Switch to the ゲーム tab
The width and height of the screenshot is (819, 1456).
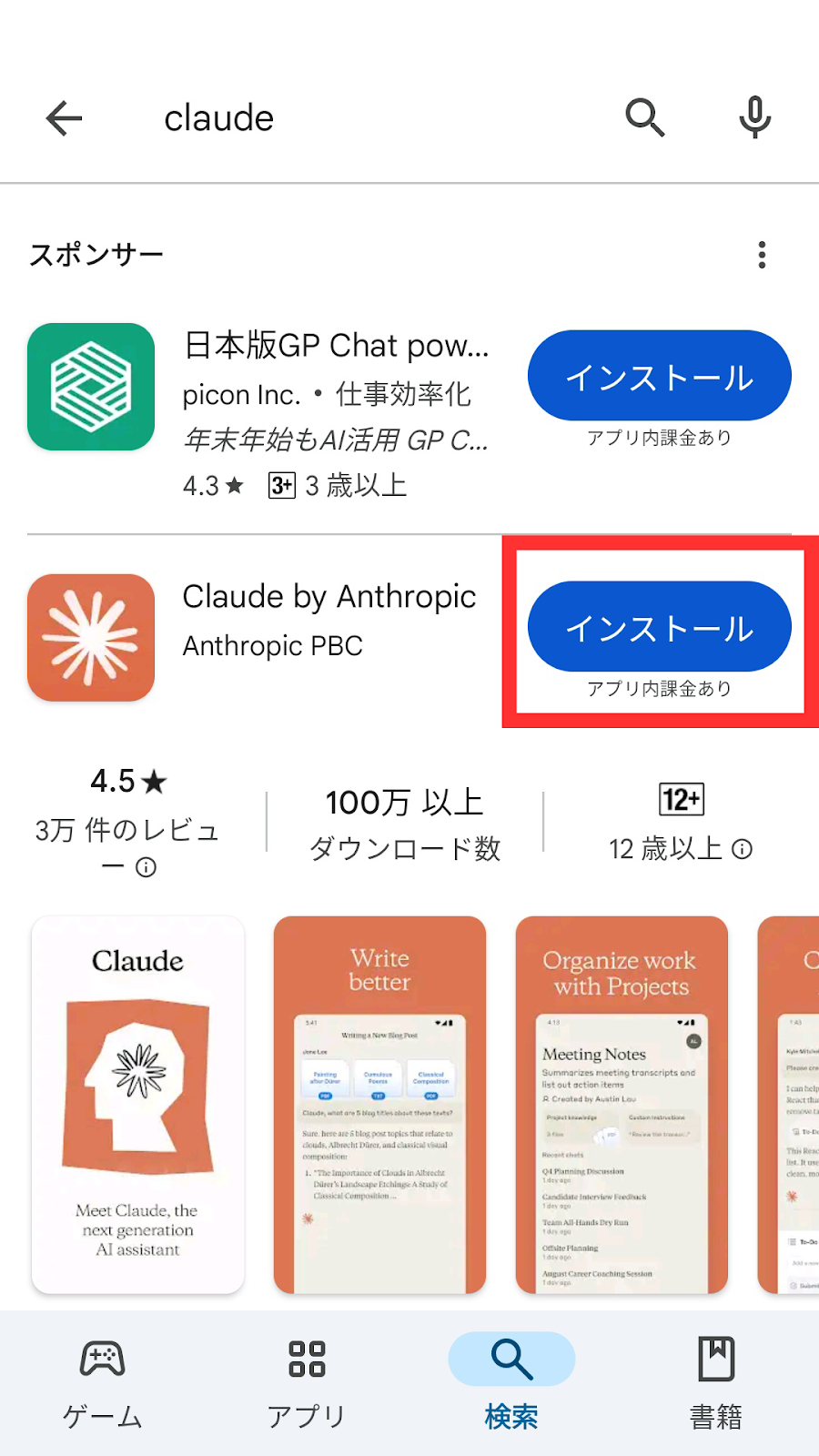click(103, 1383)
